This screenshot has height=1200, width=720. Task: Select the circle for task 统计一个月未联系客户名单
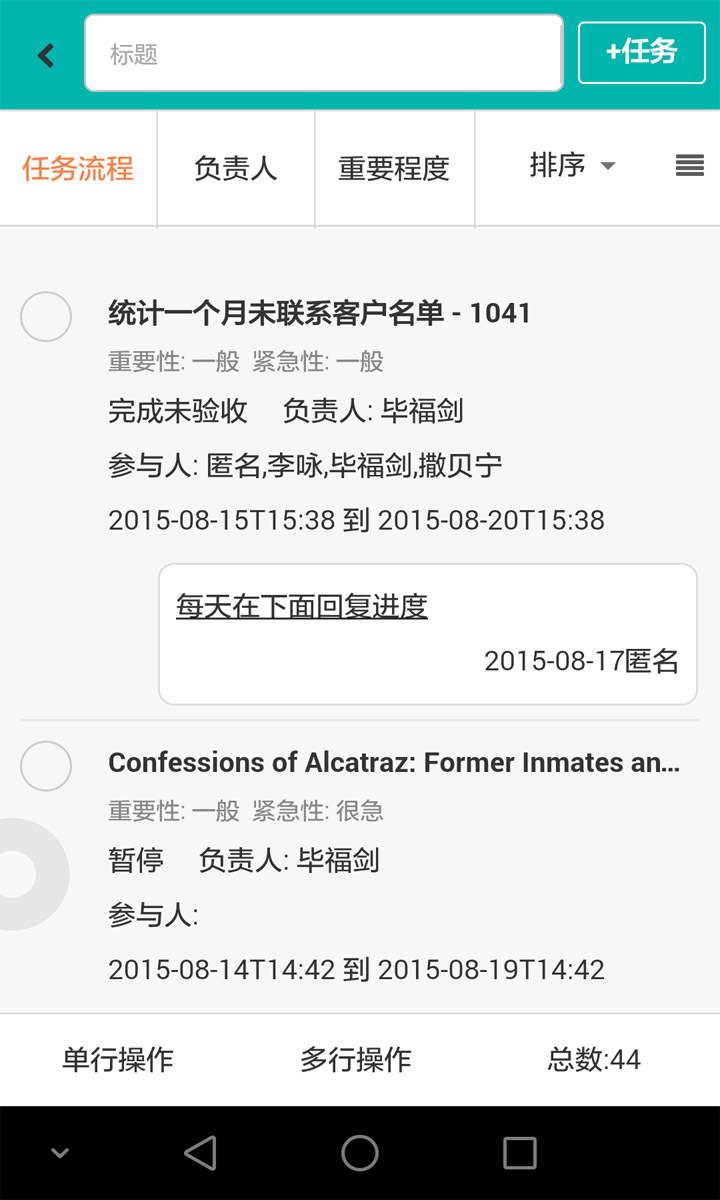pos(46,317)
